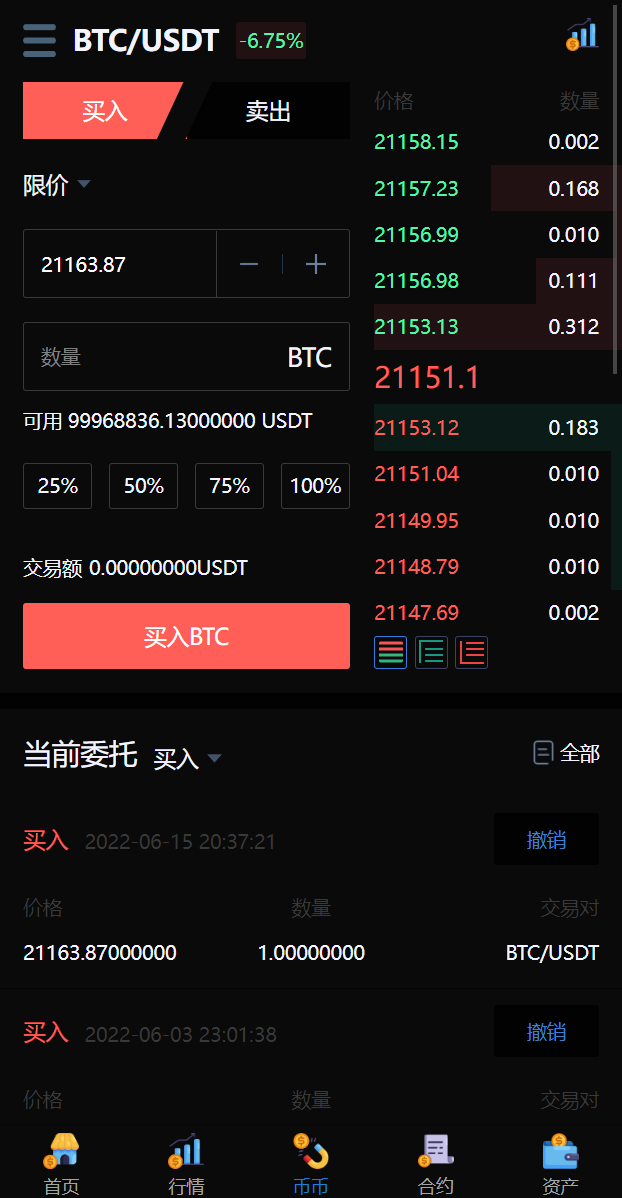Select the 买入 buy tab
622x1198 pixels.
click(x=104, y=111)
